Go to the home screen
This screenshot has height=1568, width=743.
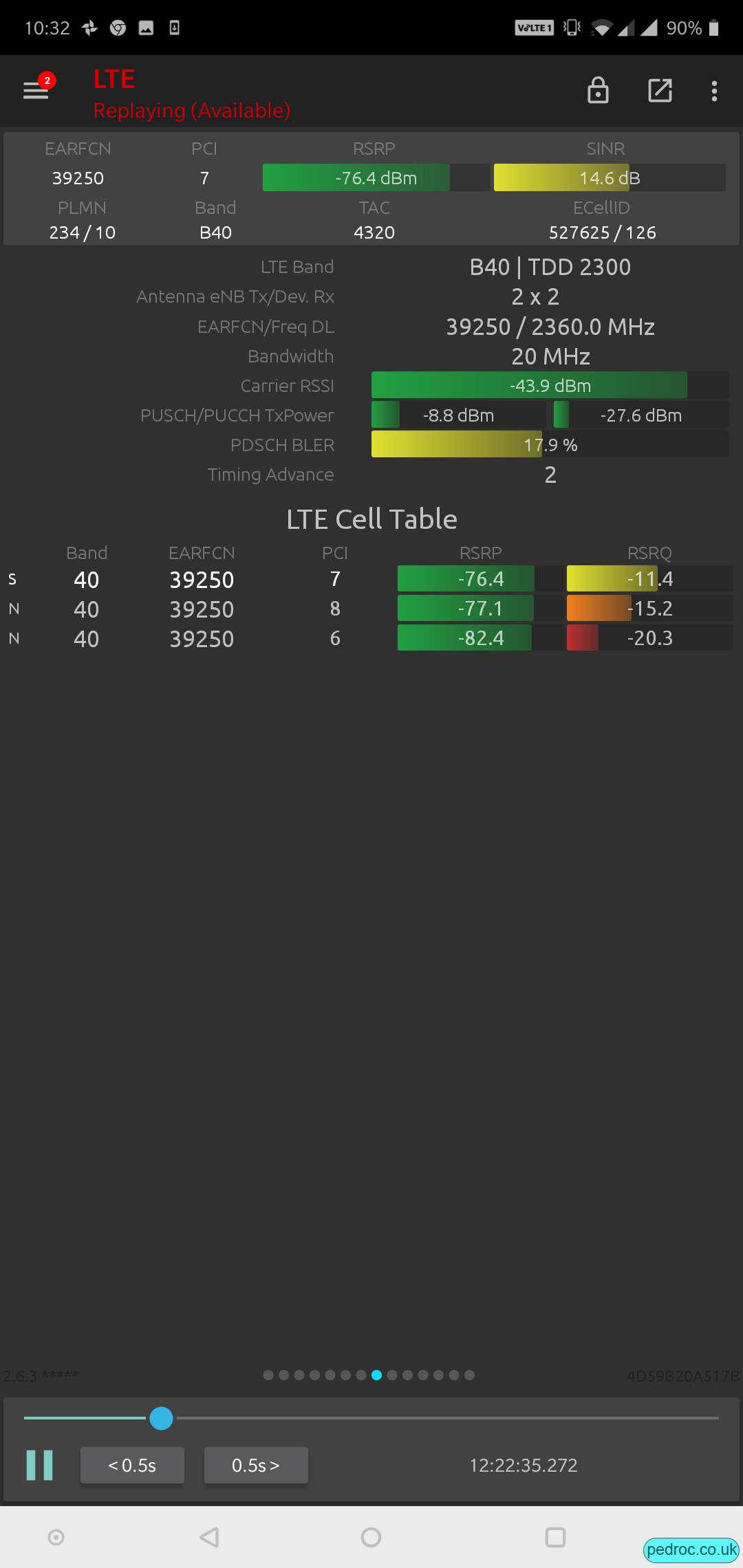coord(371,1537)
